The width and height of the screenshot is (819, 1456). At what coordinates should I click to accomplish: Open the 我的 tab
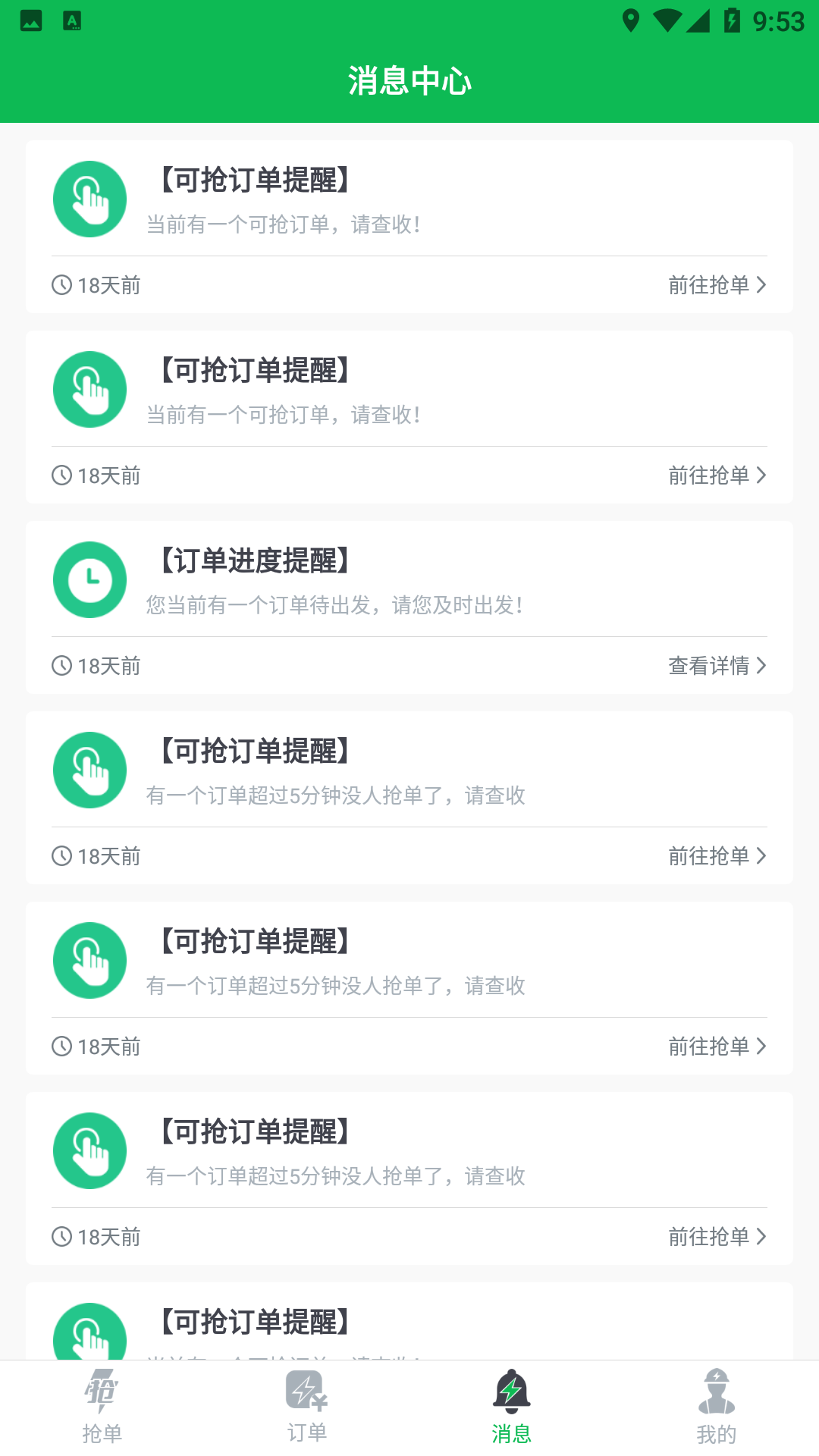tap(717, 1407)
